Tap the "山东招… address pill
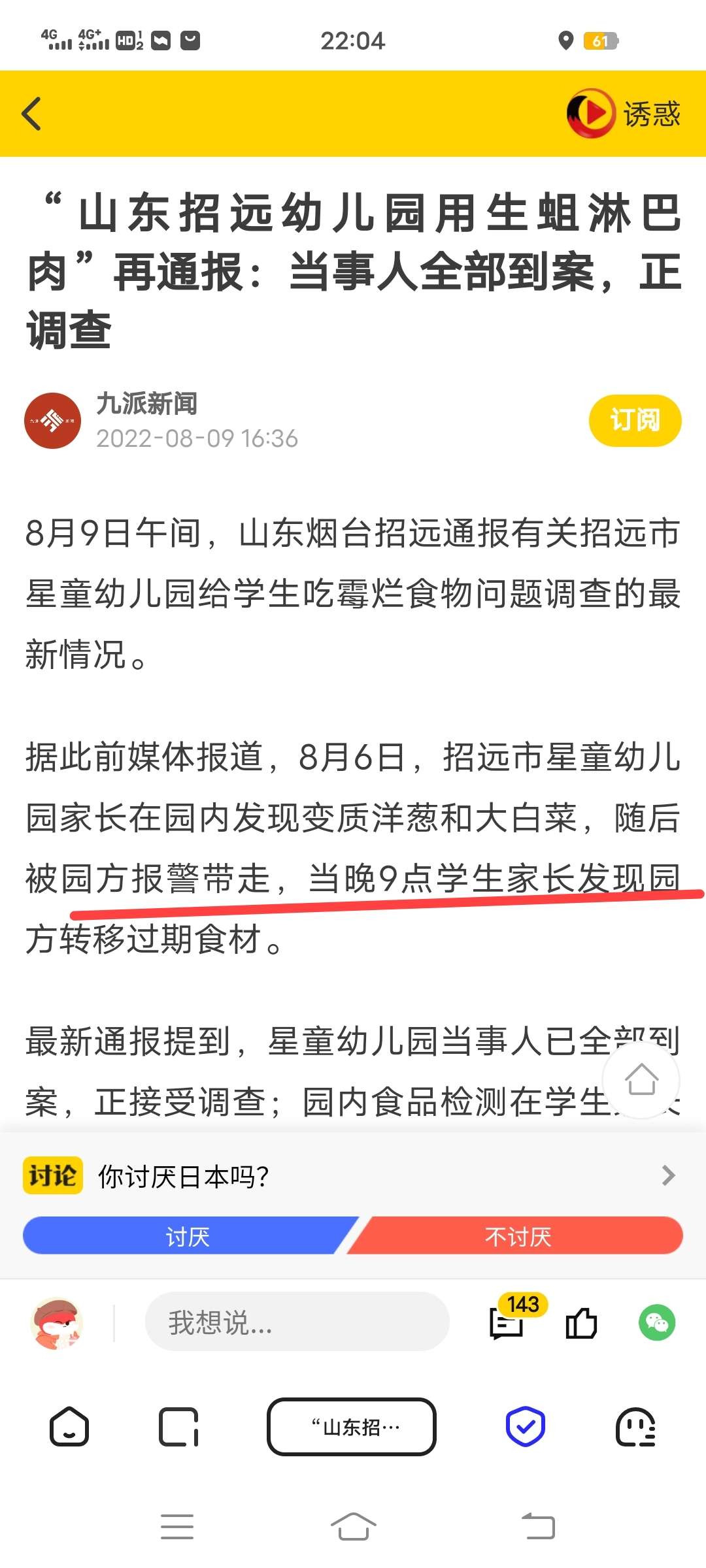This screenshot has width=706, height=1568. tap(352, 1427)
